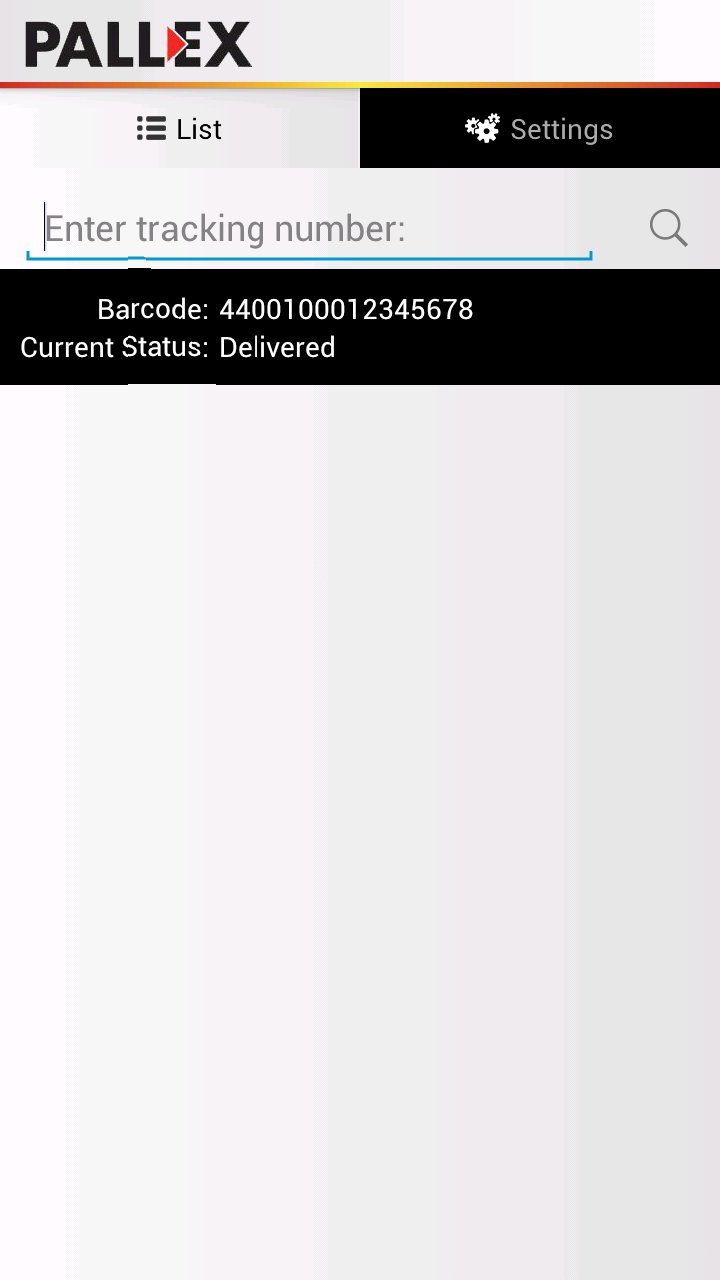Switch to the List tab
720x1280 pixels.
180,129
